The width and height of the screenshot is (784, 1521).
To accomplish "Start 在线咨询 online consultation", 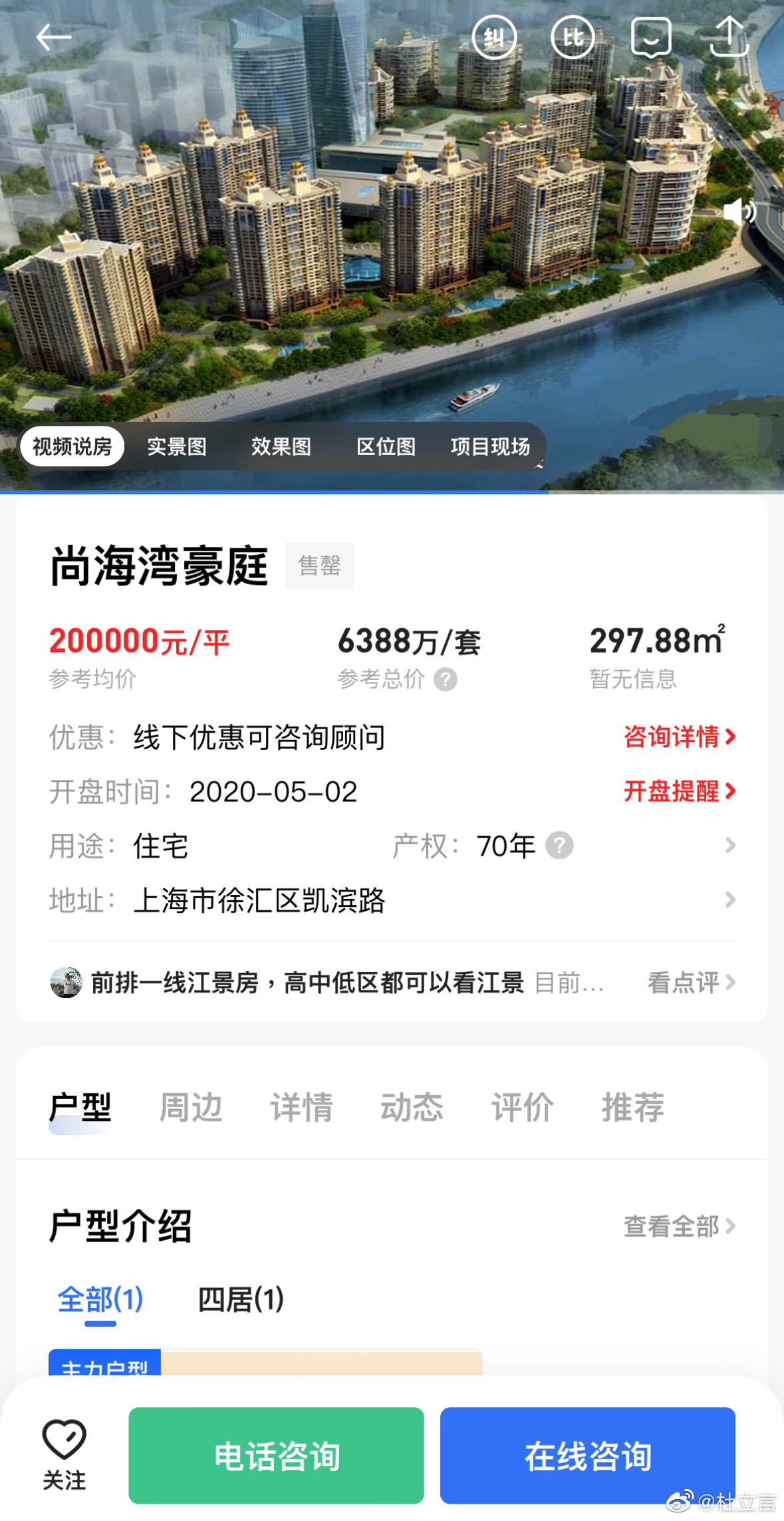I will (x=587, y=1456).
